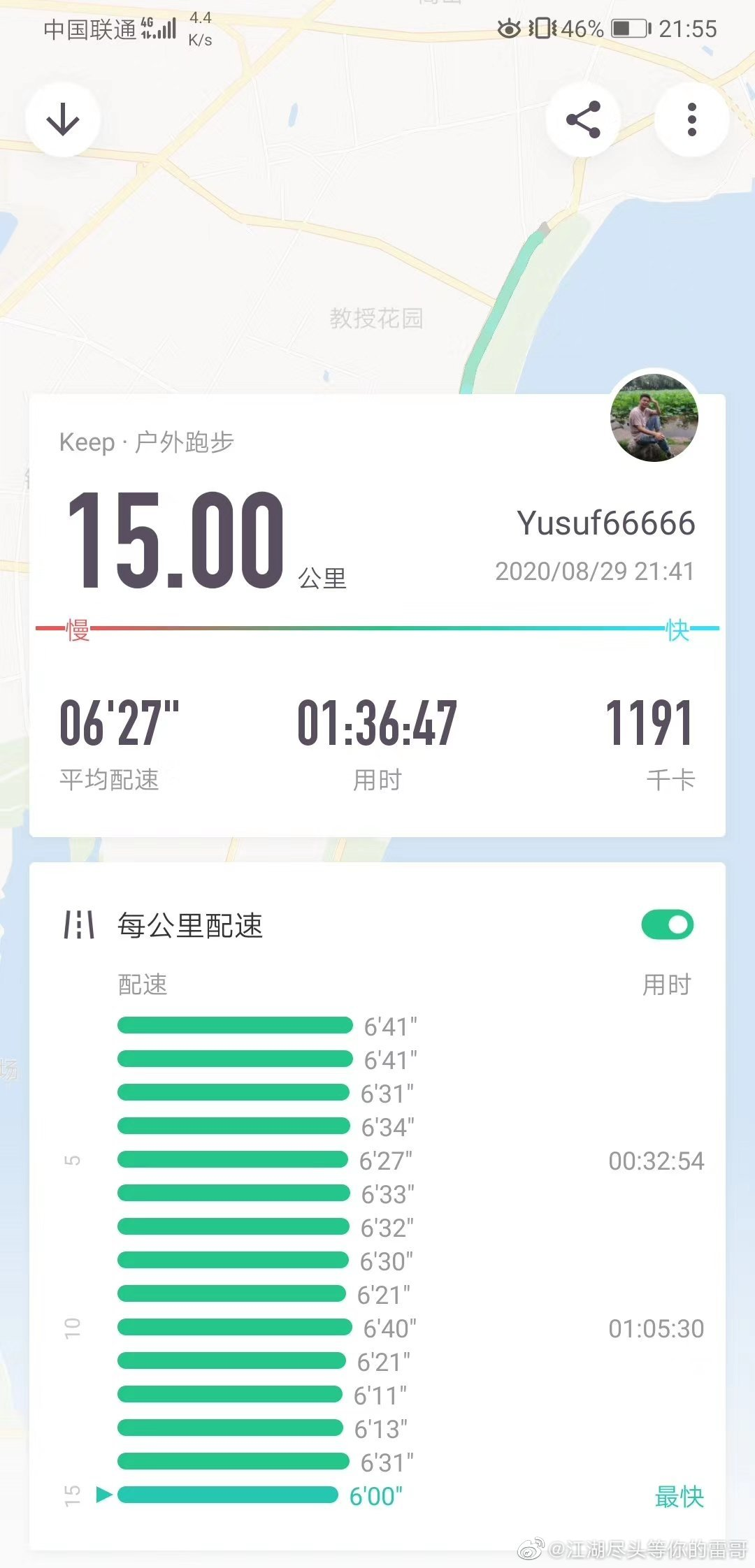Share this 15 km running record

coord(583,119)
